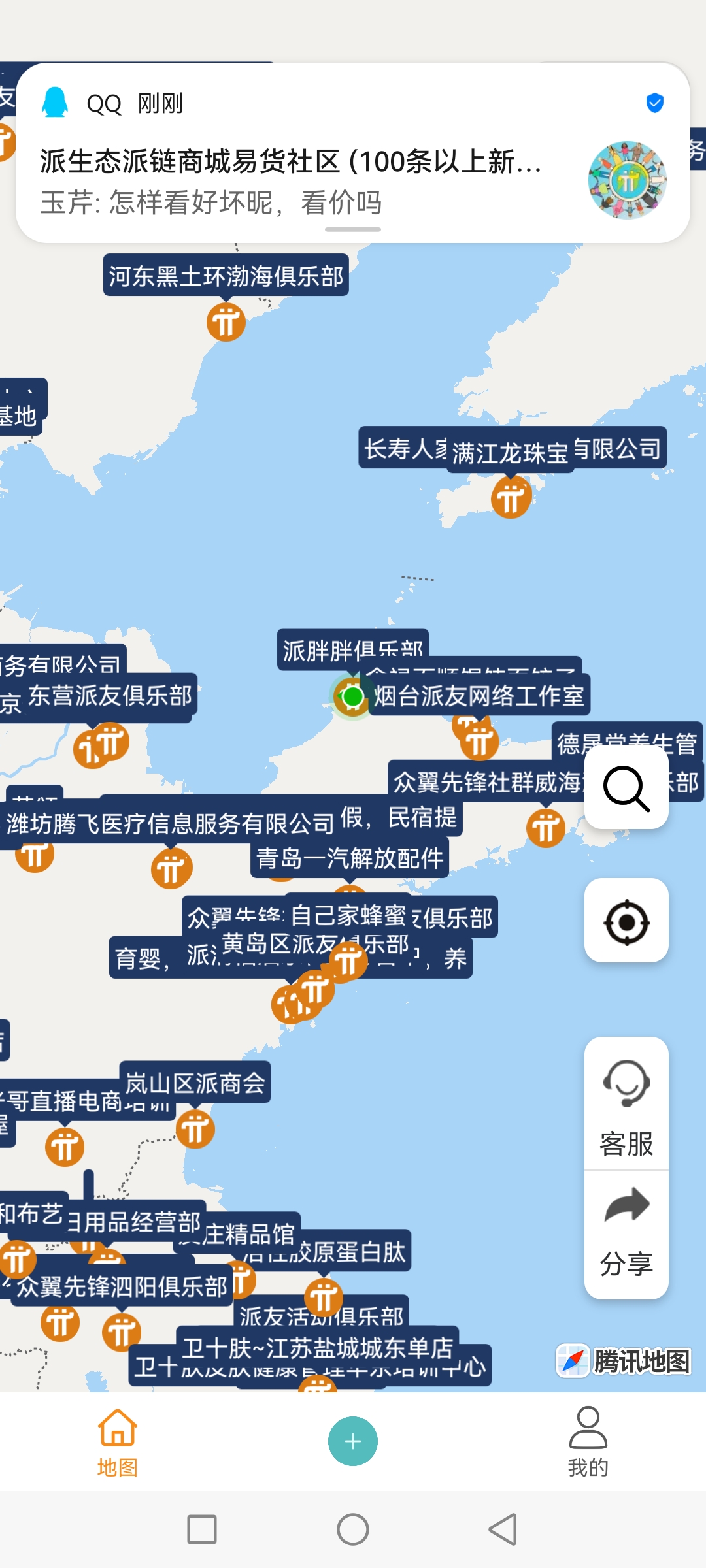The height and width of the screenshot is (1568, 706).
Task: Switch to the 我的 tab
Action: click(588, 1443)
